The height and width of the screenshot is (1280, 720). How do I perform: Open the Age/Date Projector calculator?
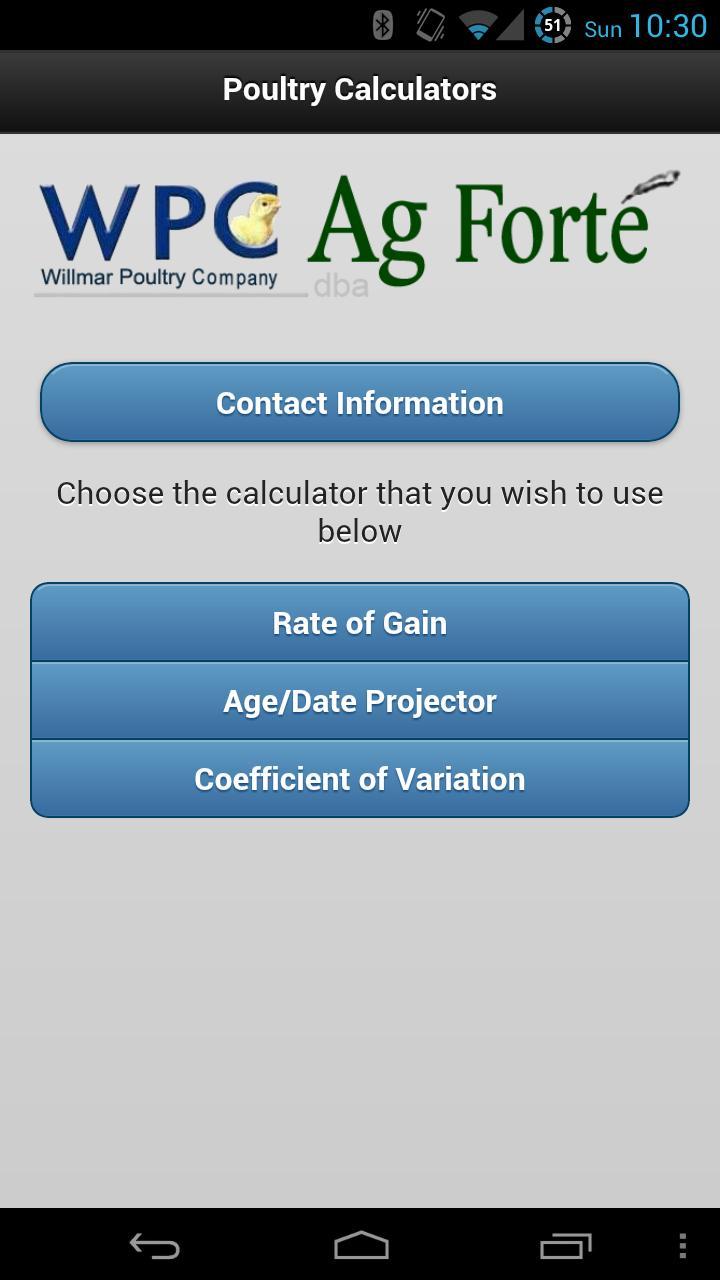pos(360,700)
